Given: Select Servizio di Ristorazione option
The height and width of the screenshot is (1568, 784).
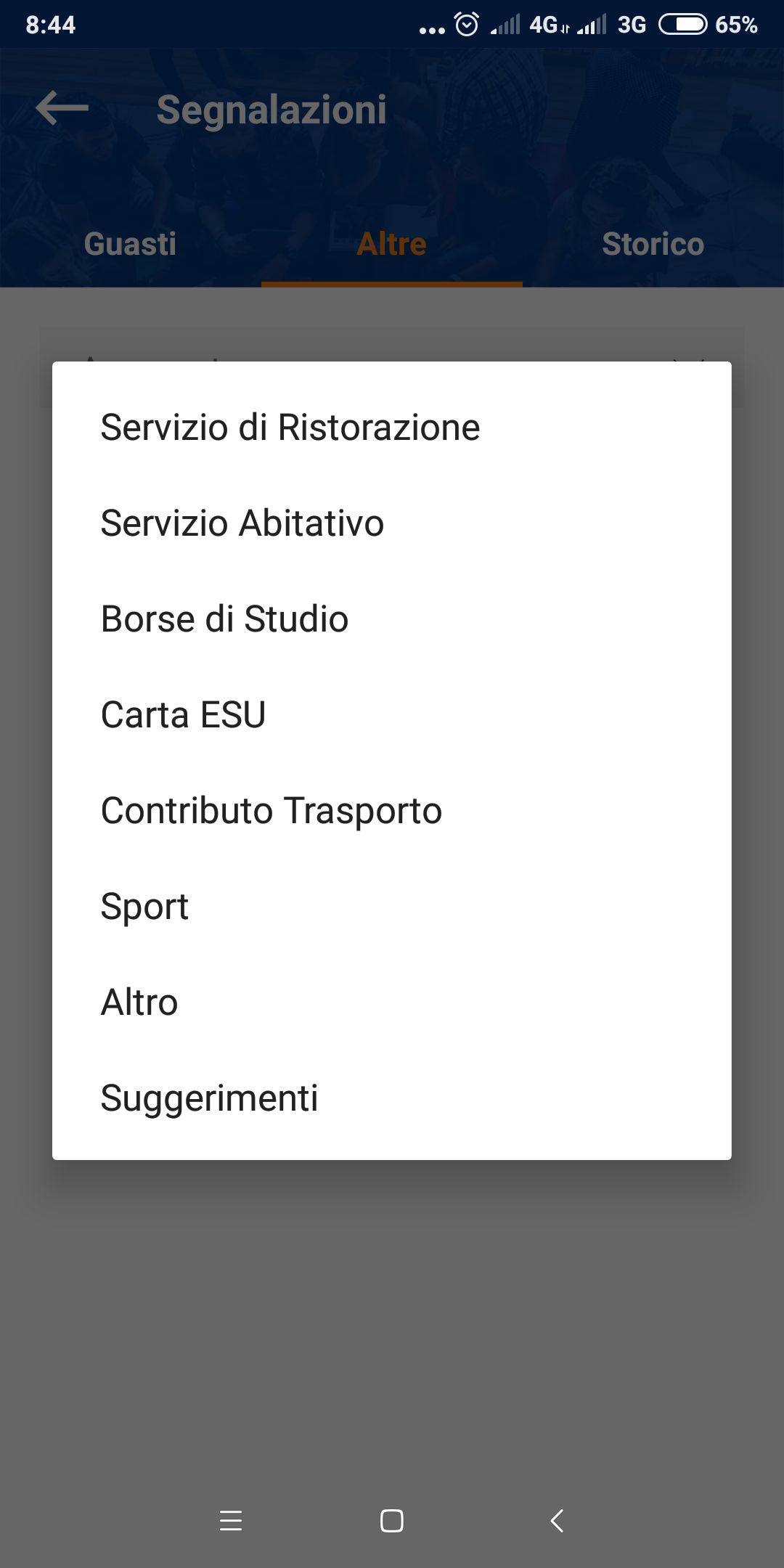Looking at the screenshot, I should pyautogui.click(x=290, y=428).
